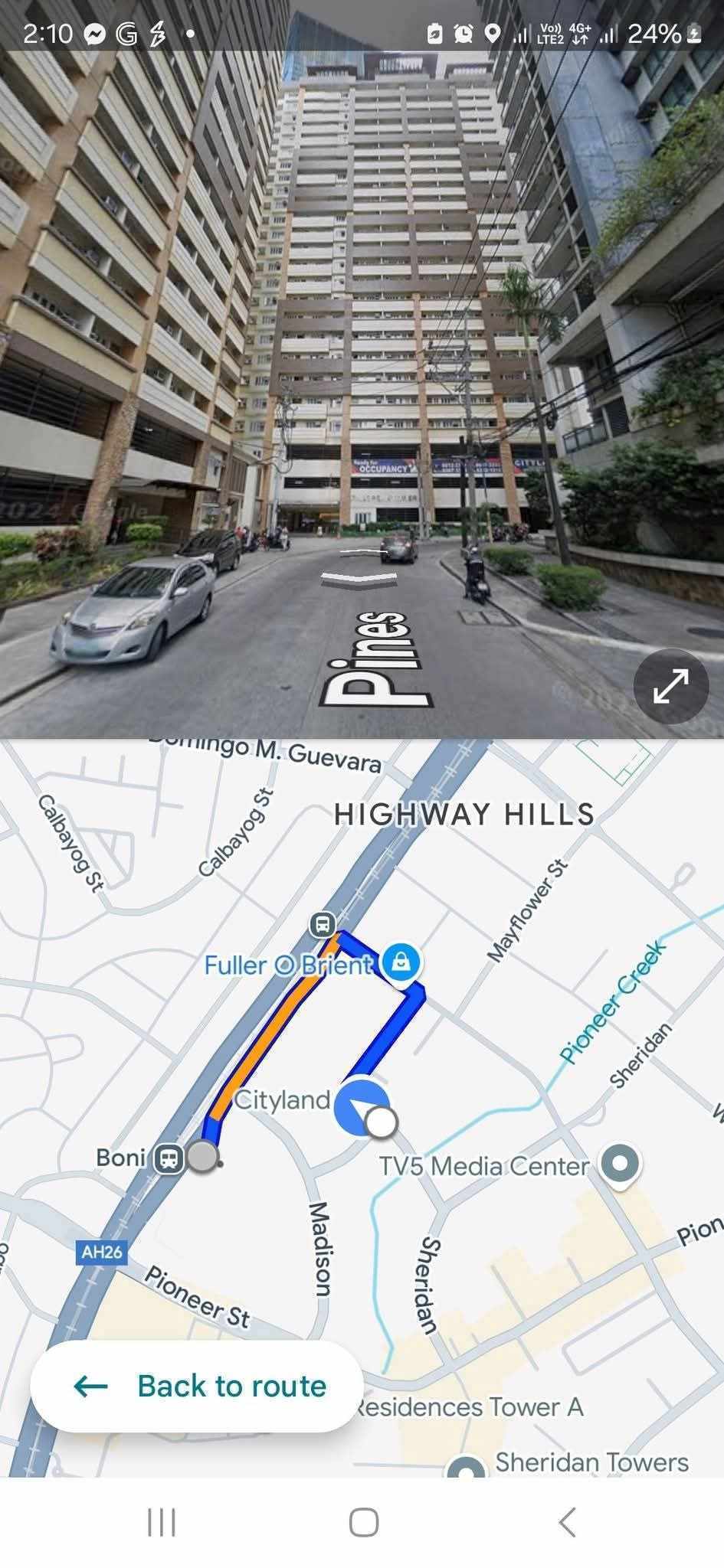
Task: Open recent apps from navigation bar
Action: click(162, 1522)
